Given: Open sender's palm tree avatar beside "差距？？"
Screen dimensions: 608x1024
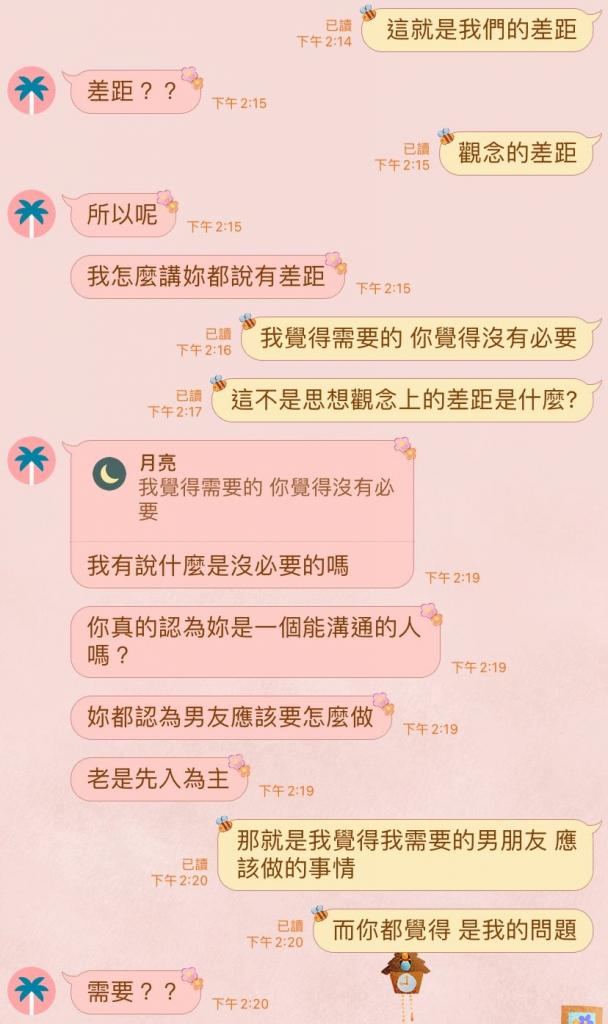Looking at the screenshot, I should (32, 91).
